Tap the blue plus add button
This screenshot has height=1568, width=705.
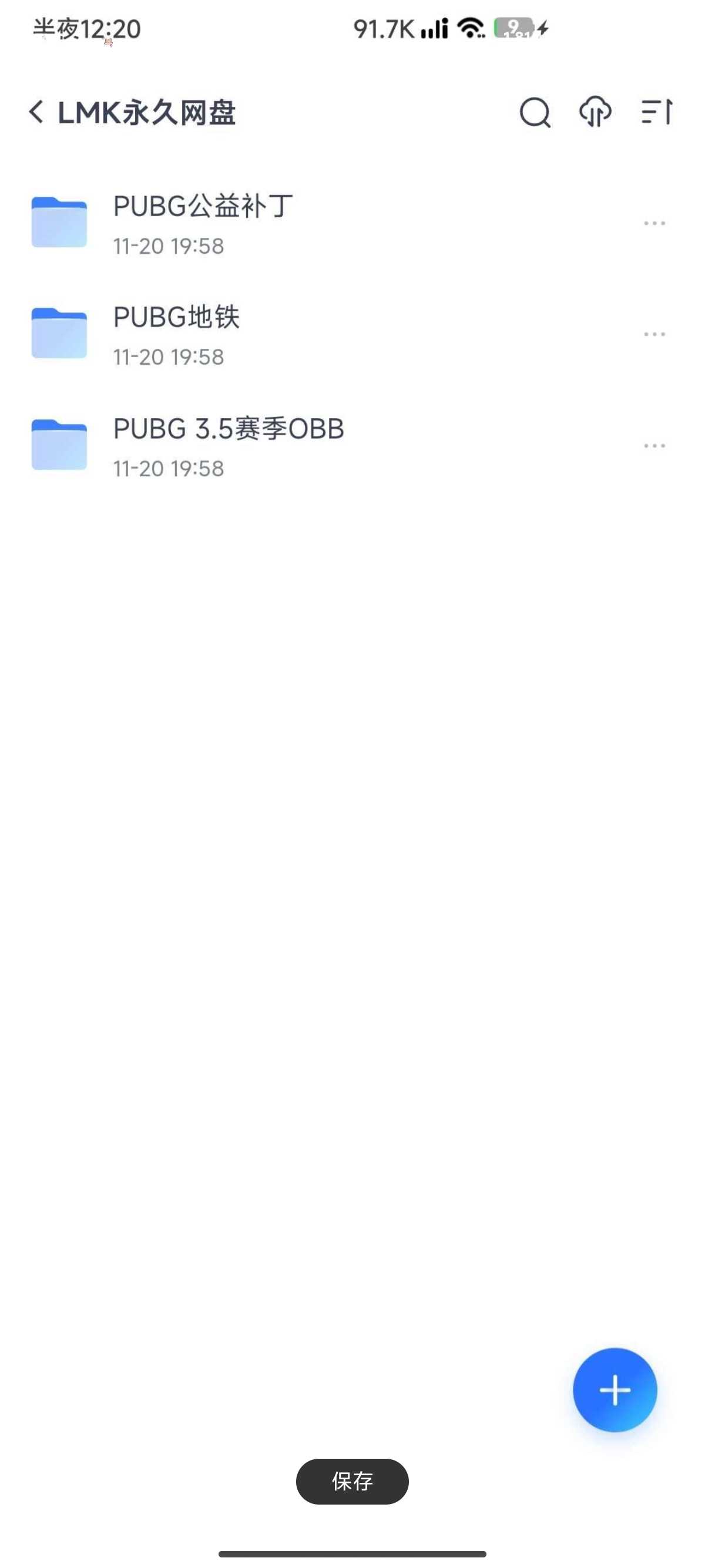(x=615, y=1390)
